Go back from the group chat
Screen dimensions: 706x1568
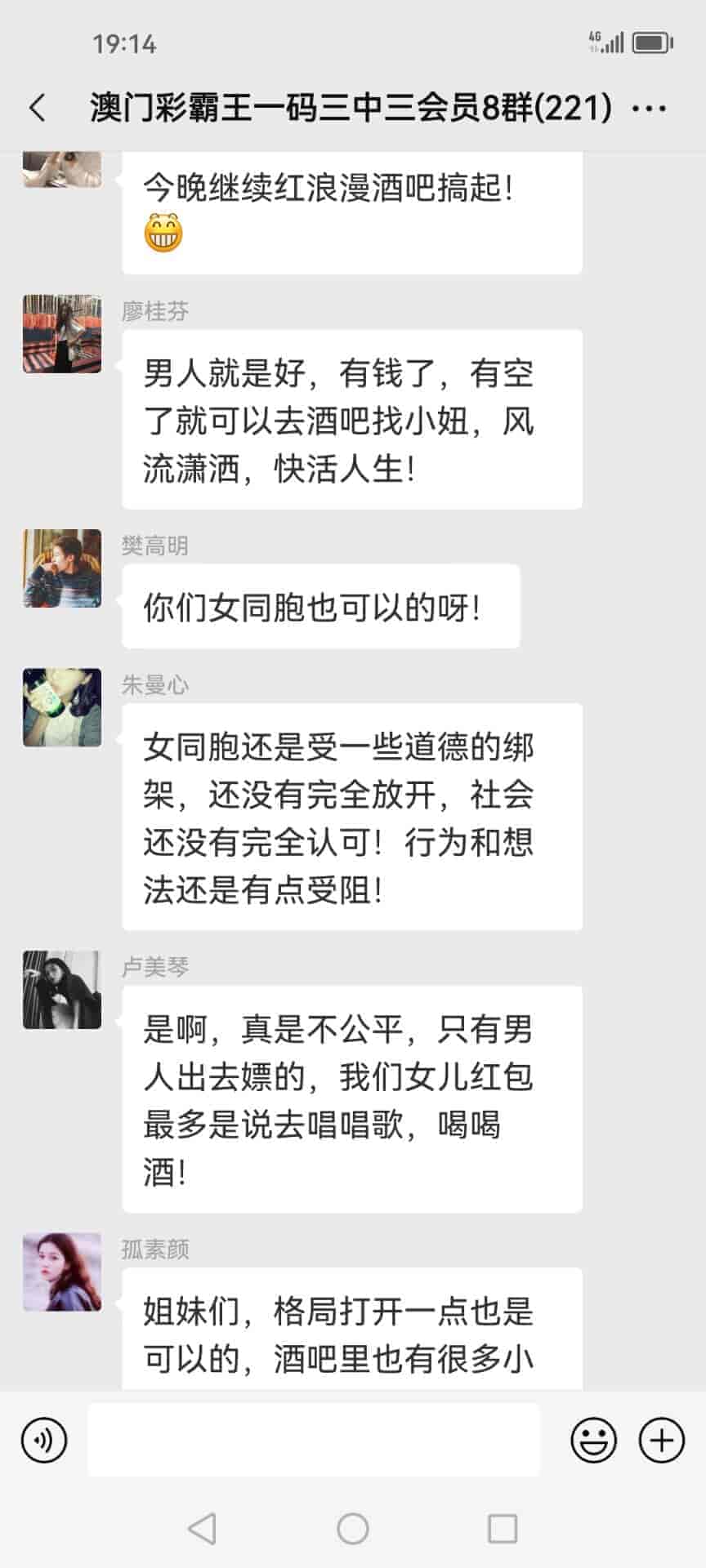coord(38,108)
